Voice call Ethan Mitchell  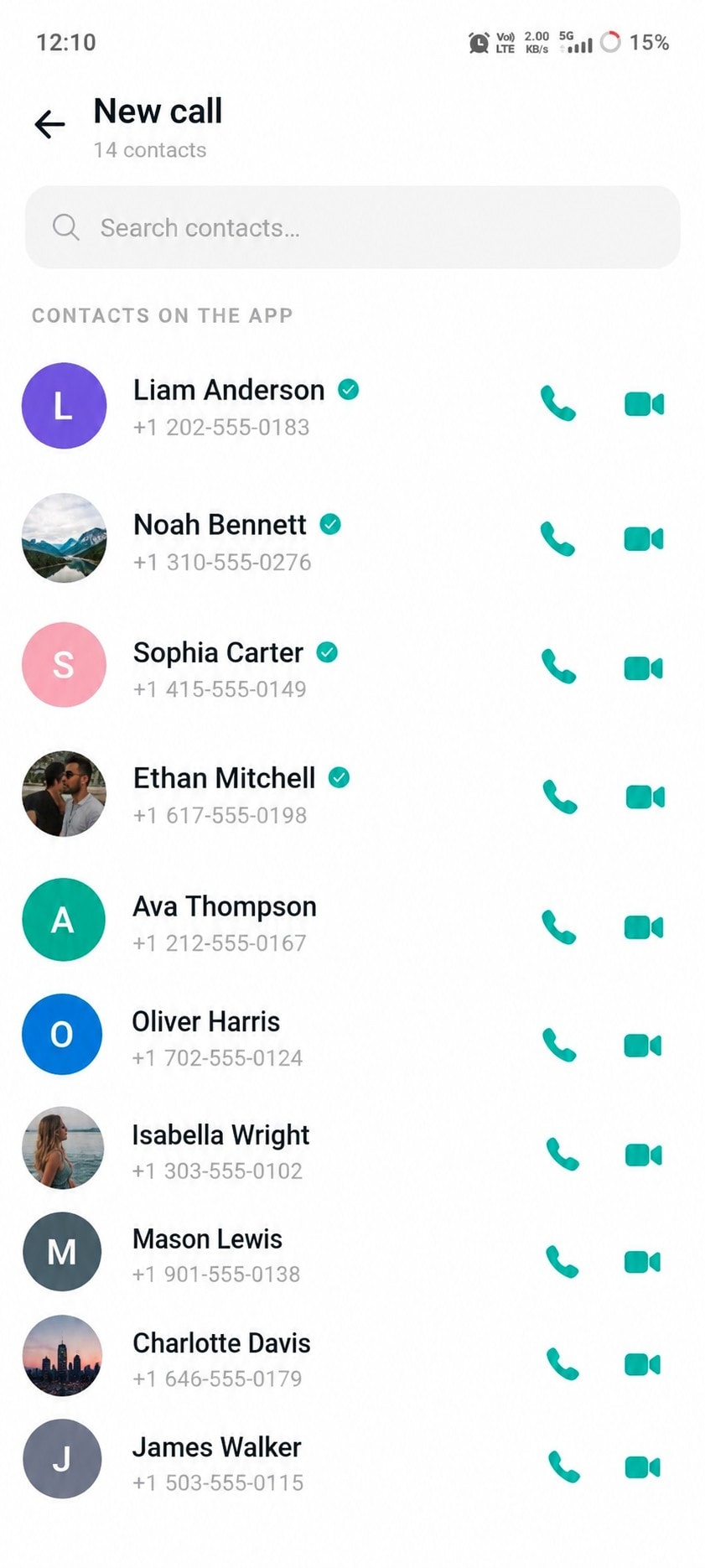[x=560, y=797]
